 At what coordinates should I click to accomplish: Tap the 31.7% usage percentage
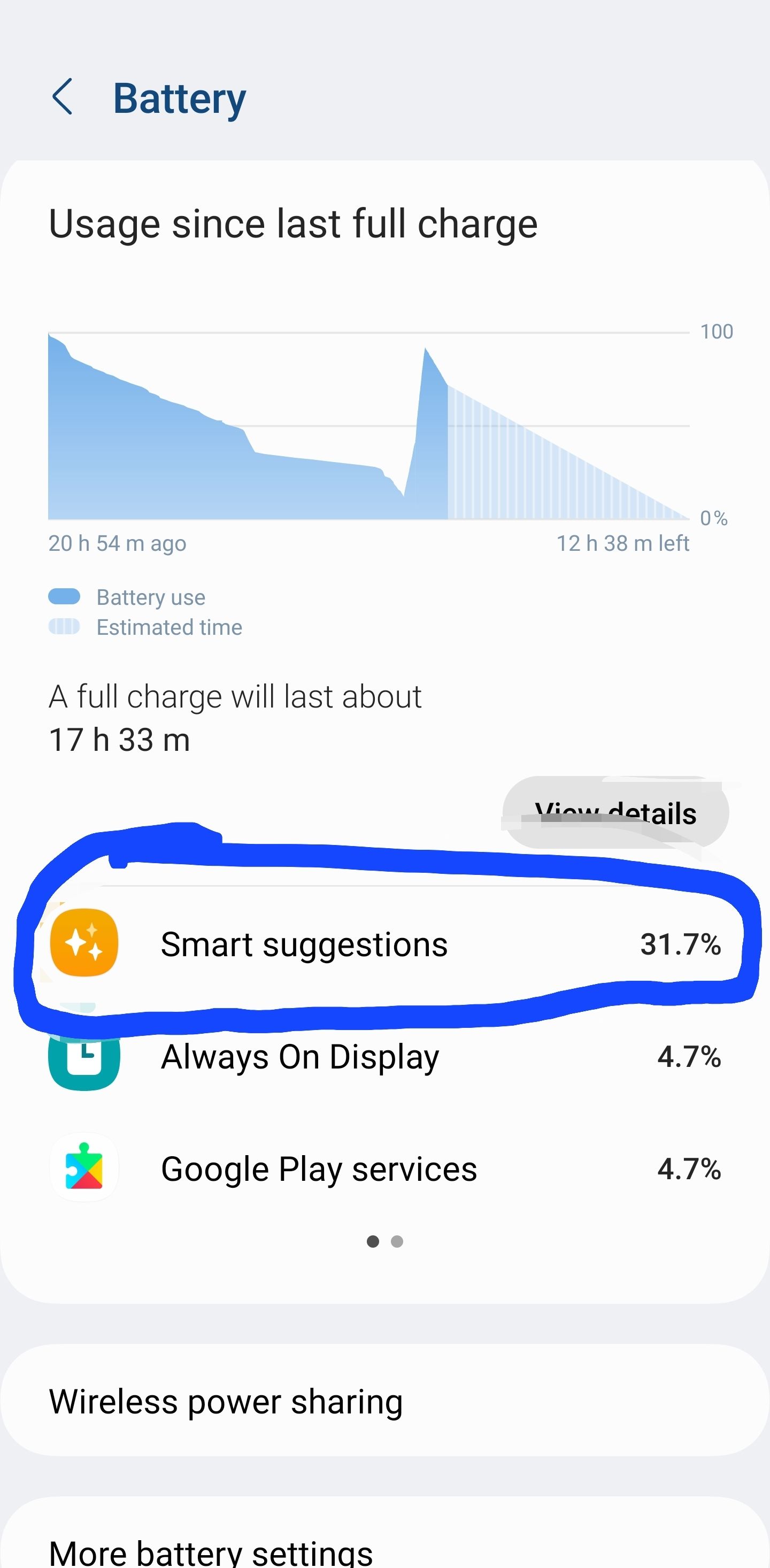[x=681, y=942]
